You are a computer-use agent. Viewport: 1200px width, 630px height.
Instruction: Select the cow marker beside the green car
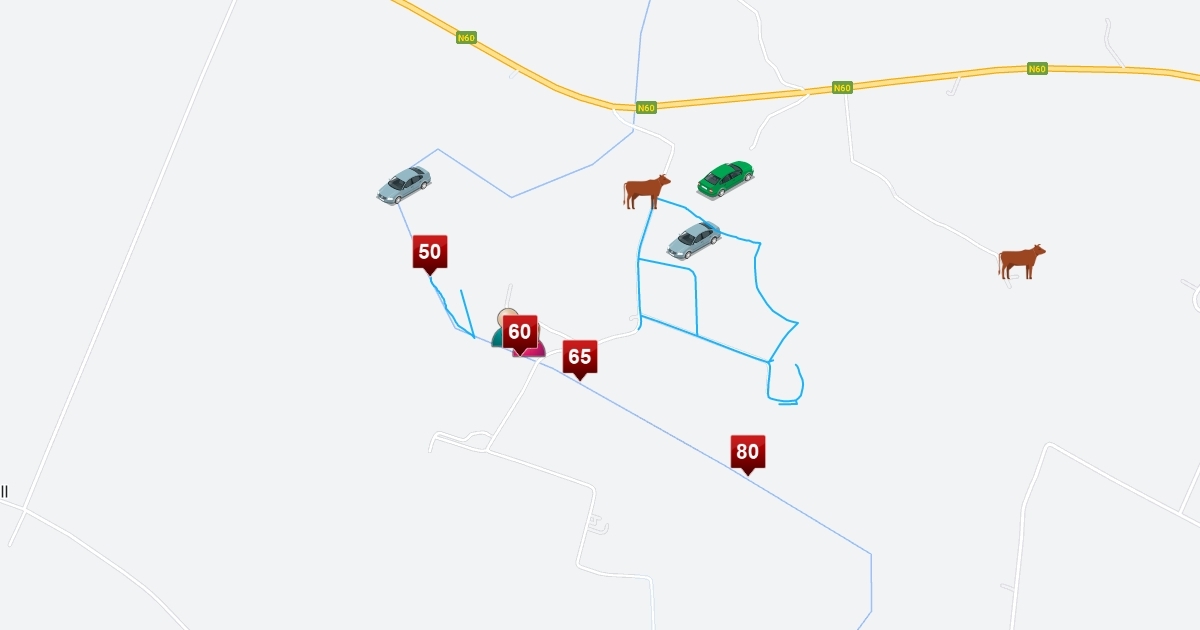(646, 191)
